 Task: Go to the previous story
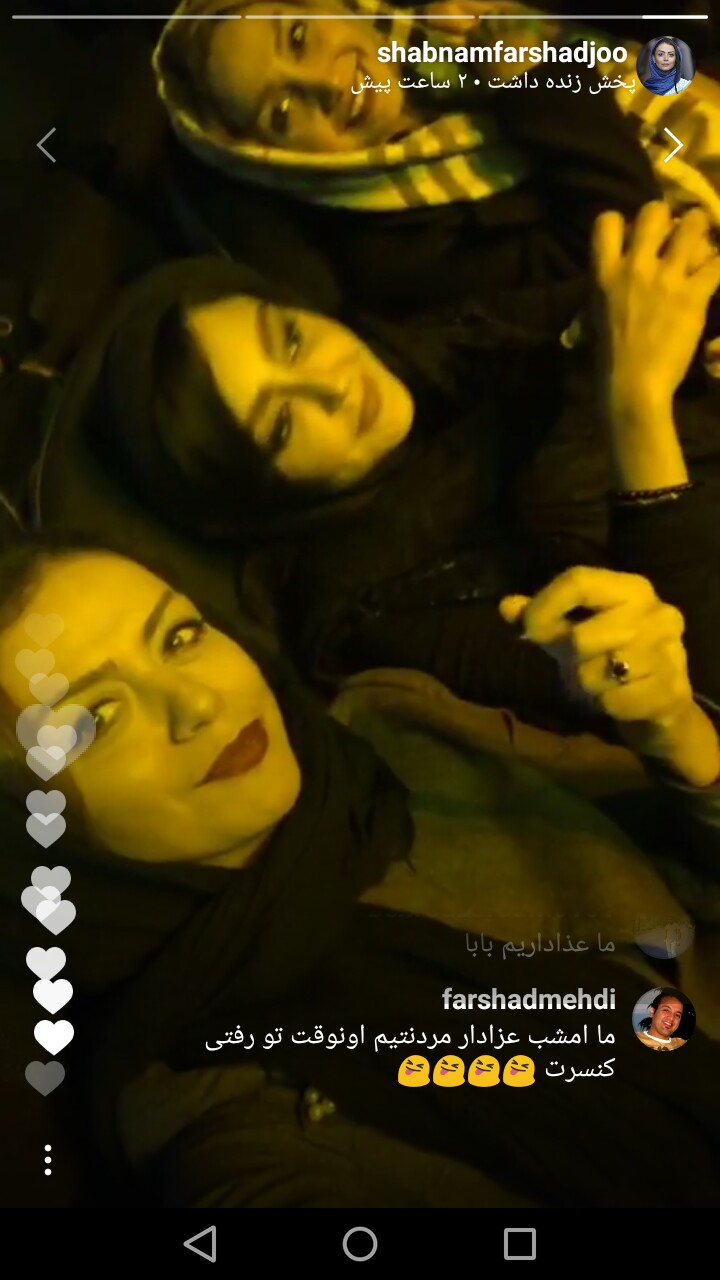point(46,146)
